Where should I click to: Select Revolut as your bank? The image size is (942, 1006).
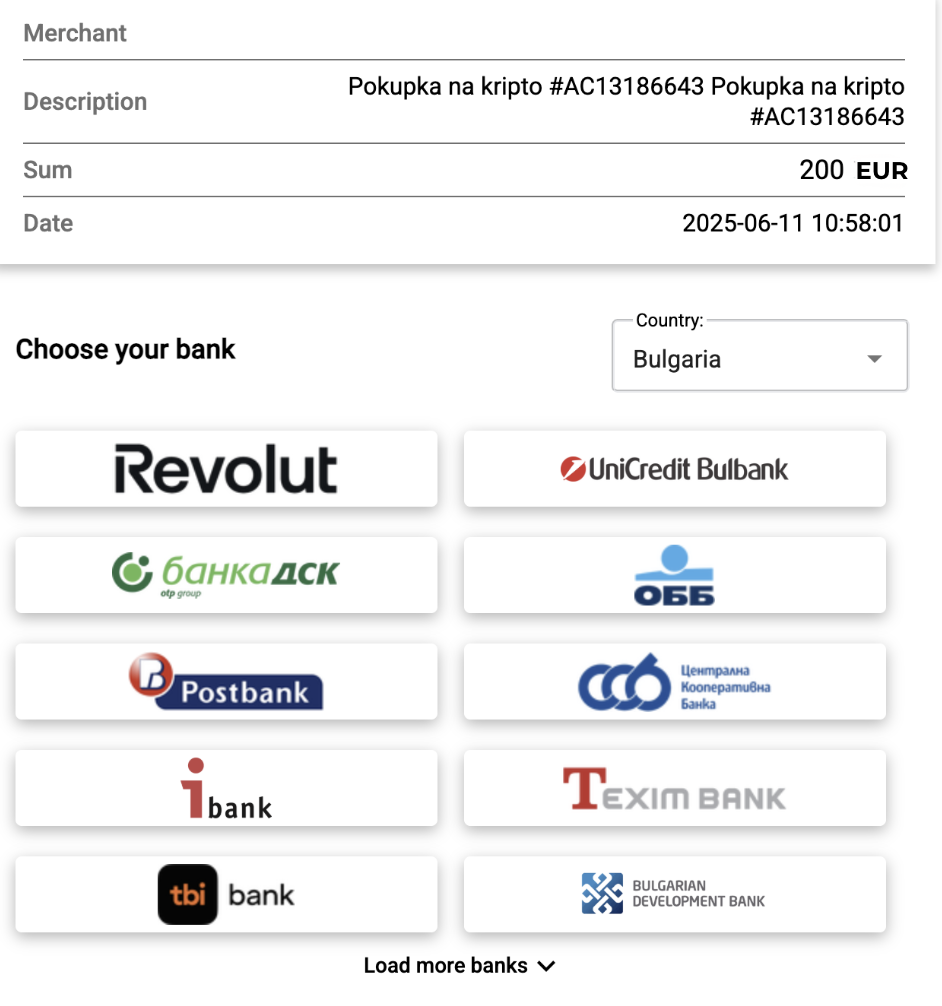pyautogui.click(x=226, y=469)
